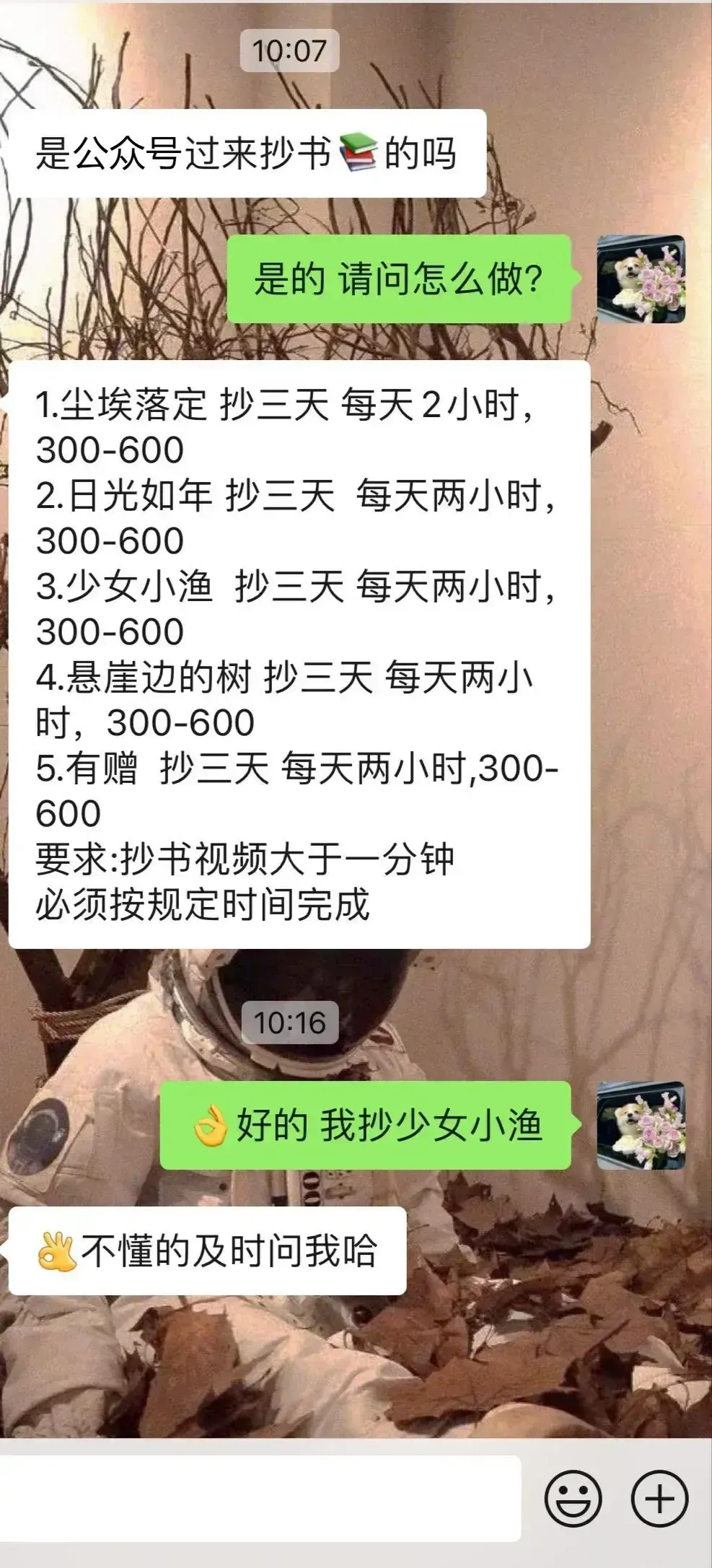The image size is (712, 1568).
Task: Open sender avatar beside 好的 我抄少女小渔 message
Action: coord(641,1126)
